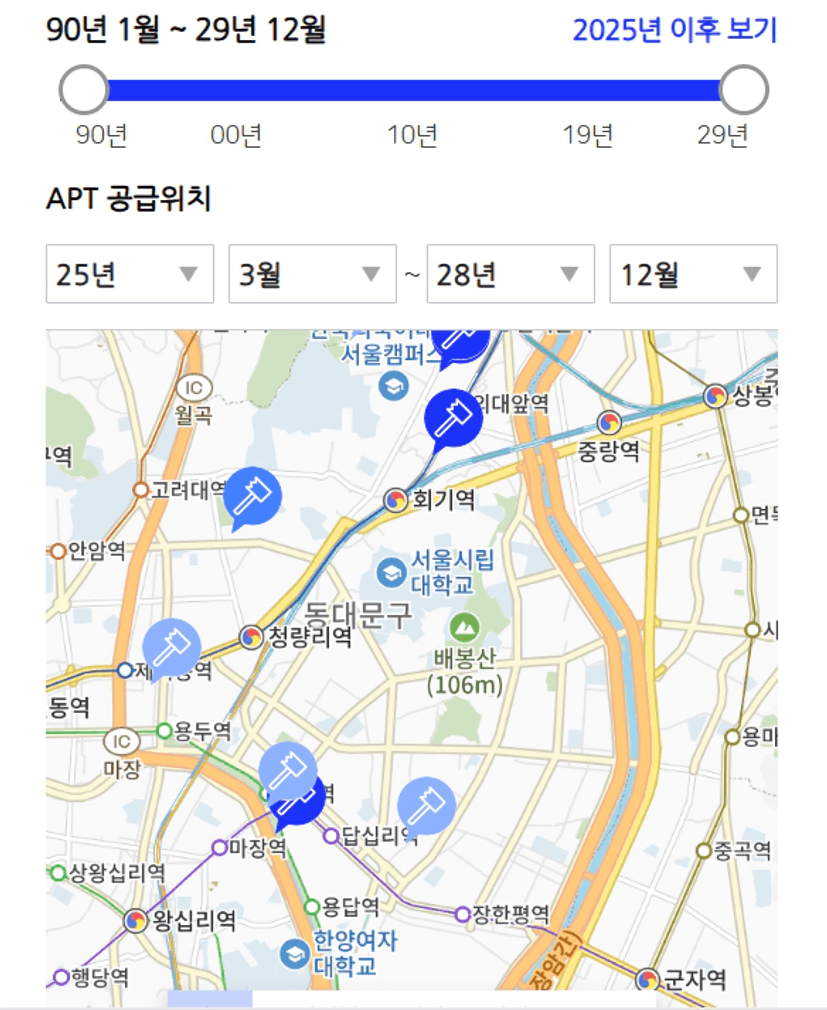The width and height of the screenshot is (827, 1010).
Task: Select the supply marker above 회기역
Action: click(453, 417)
